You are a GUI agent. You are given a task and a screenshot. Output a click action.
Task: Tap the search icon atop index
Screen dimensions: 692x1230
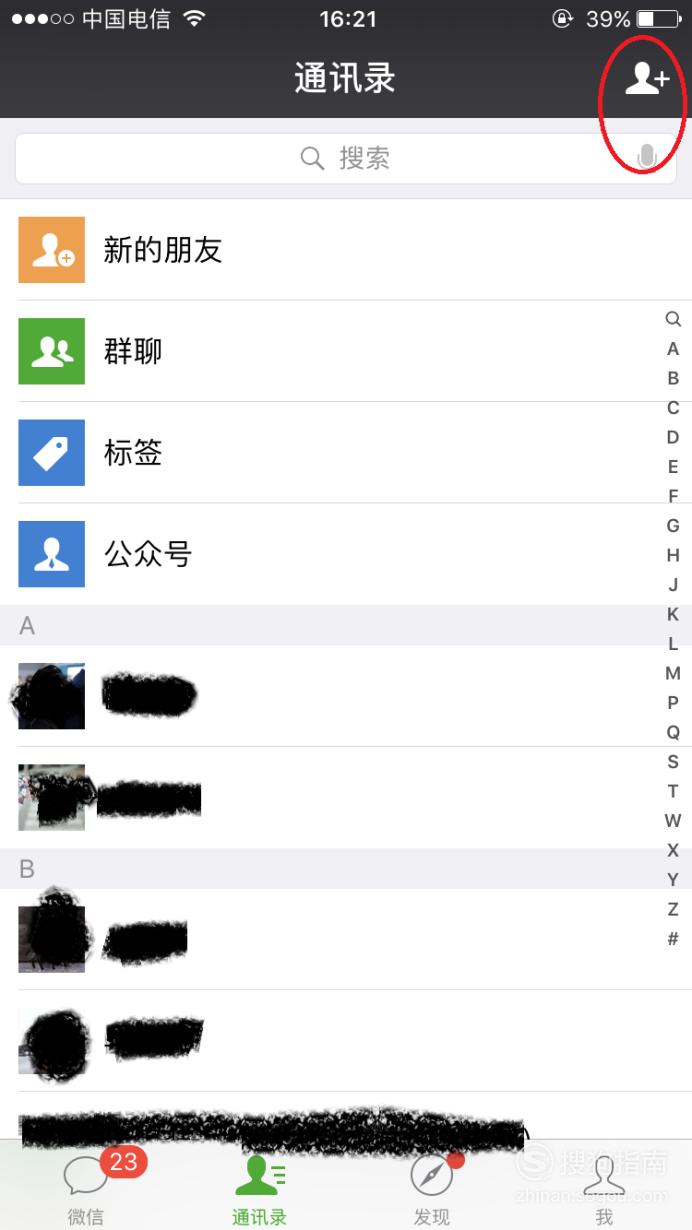(x=673, y=319)
